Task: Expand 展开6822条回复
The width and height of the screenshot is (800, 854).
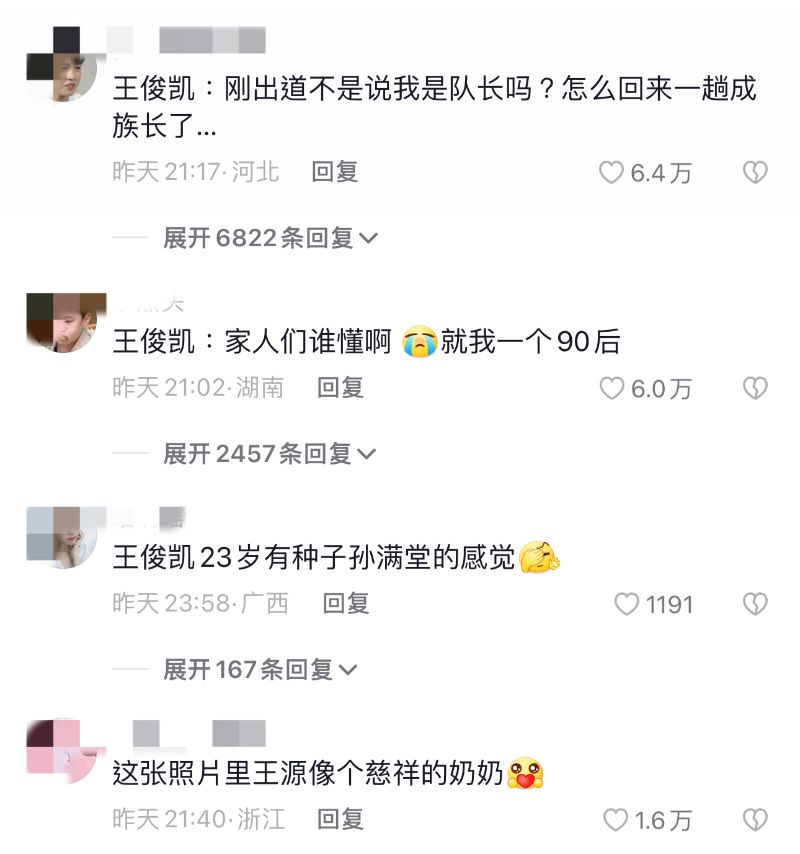Action: pos(270,238)
